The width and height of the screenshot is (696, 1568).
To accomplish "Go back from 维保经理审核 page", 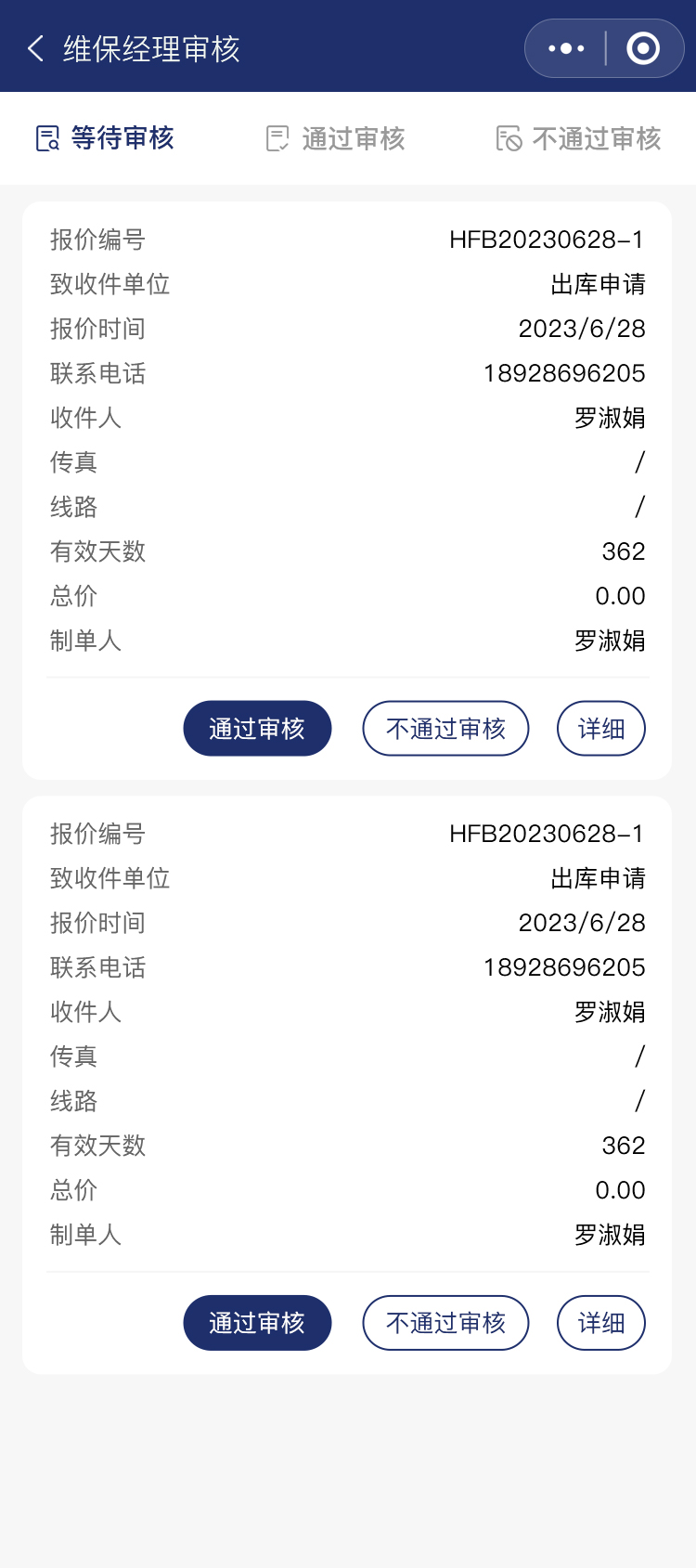I will point(36,48).
